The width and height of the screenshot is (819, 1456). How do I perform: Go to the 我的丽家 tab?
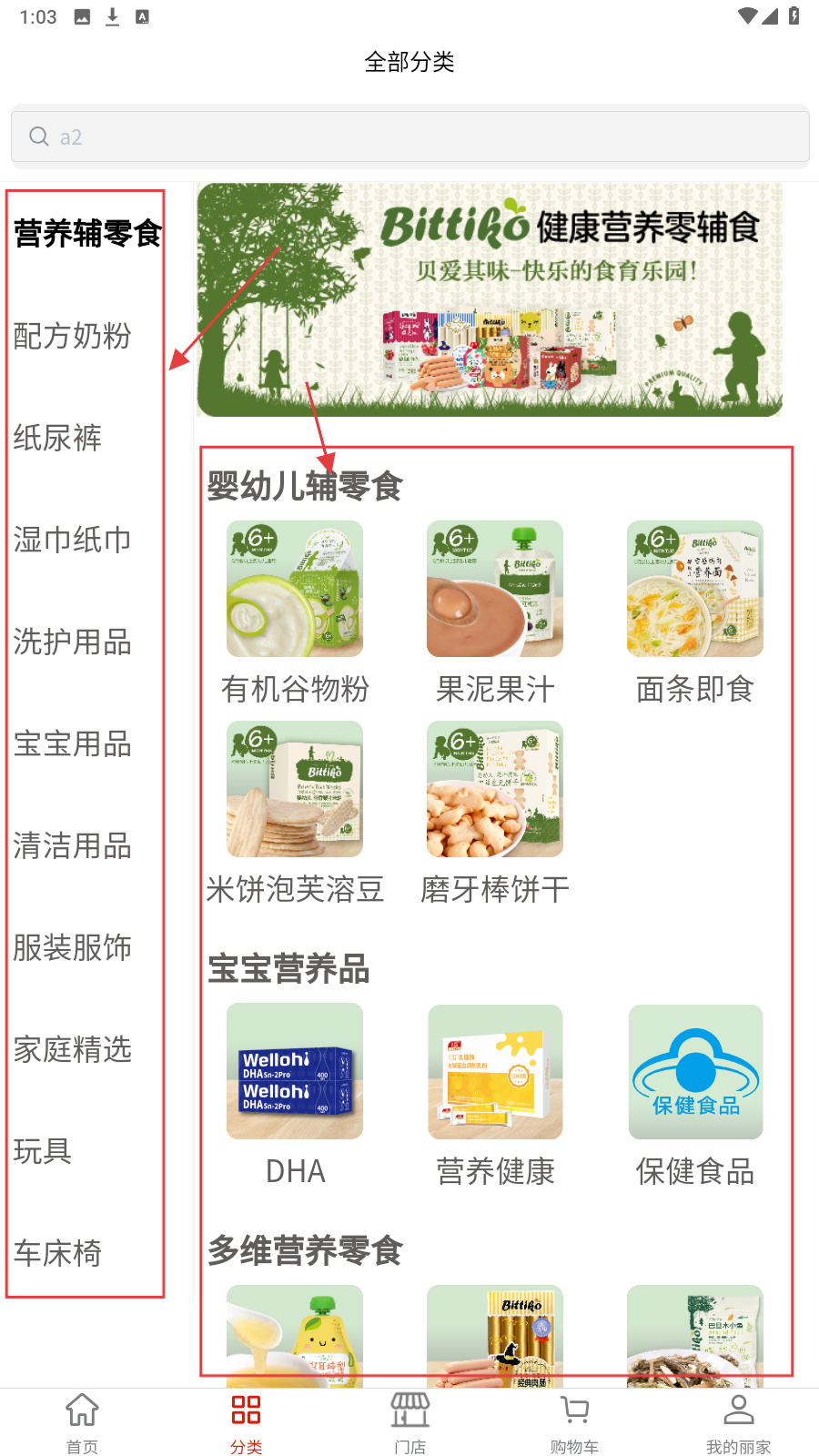tap(738, 1424)
